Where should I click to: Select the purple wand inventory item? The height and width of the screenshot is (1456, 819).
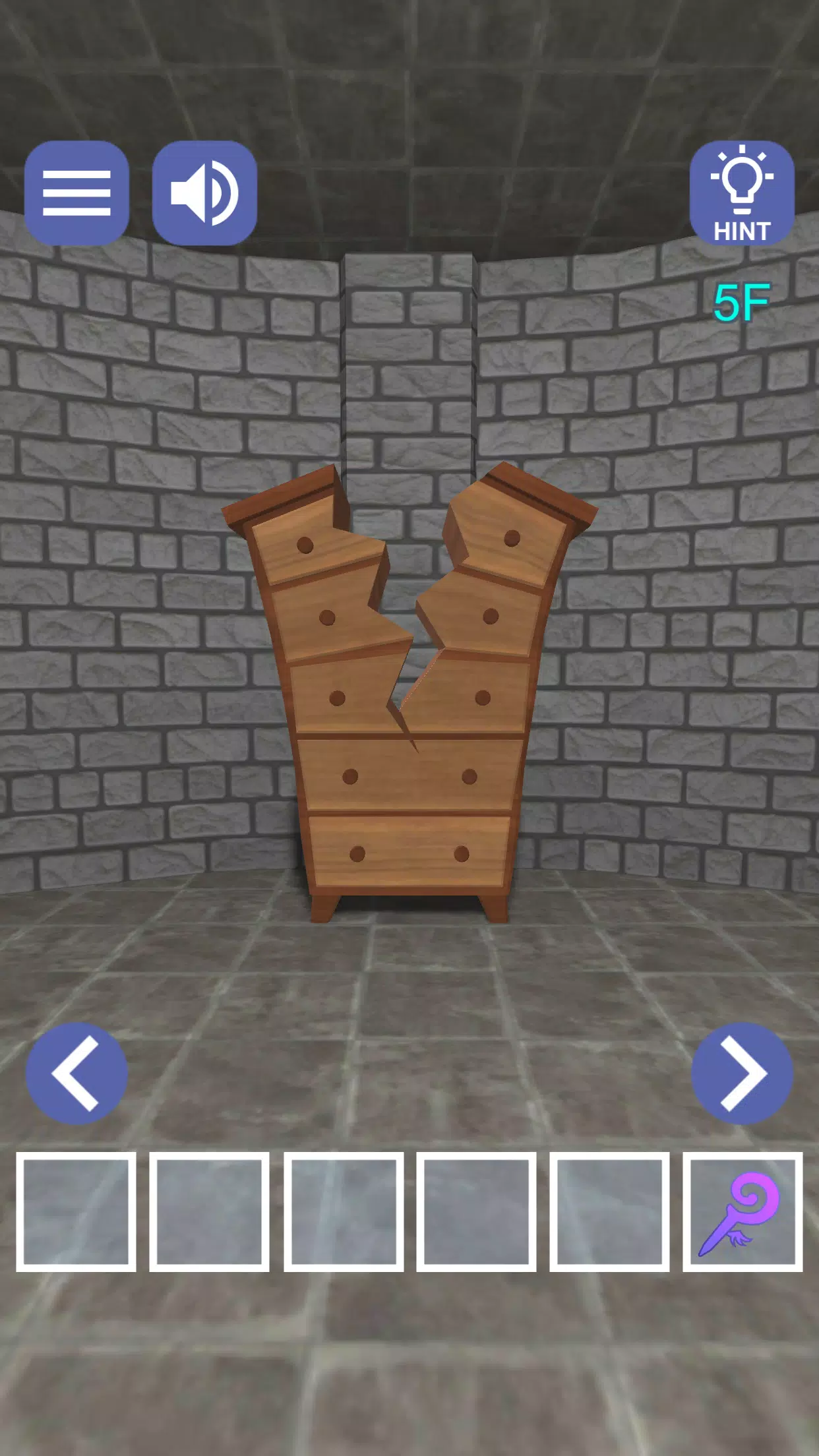(743, 1212)
